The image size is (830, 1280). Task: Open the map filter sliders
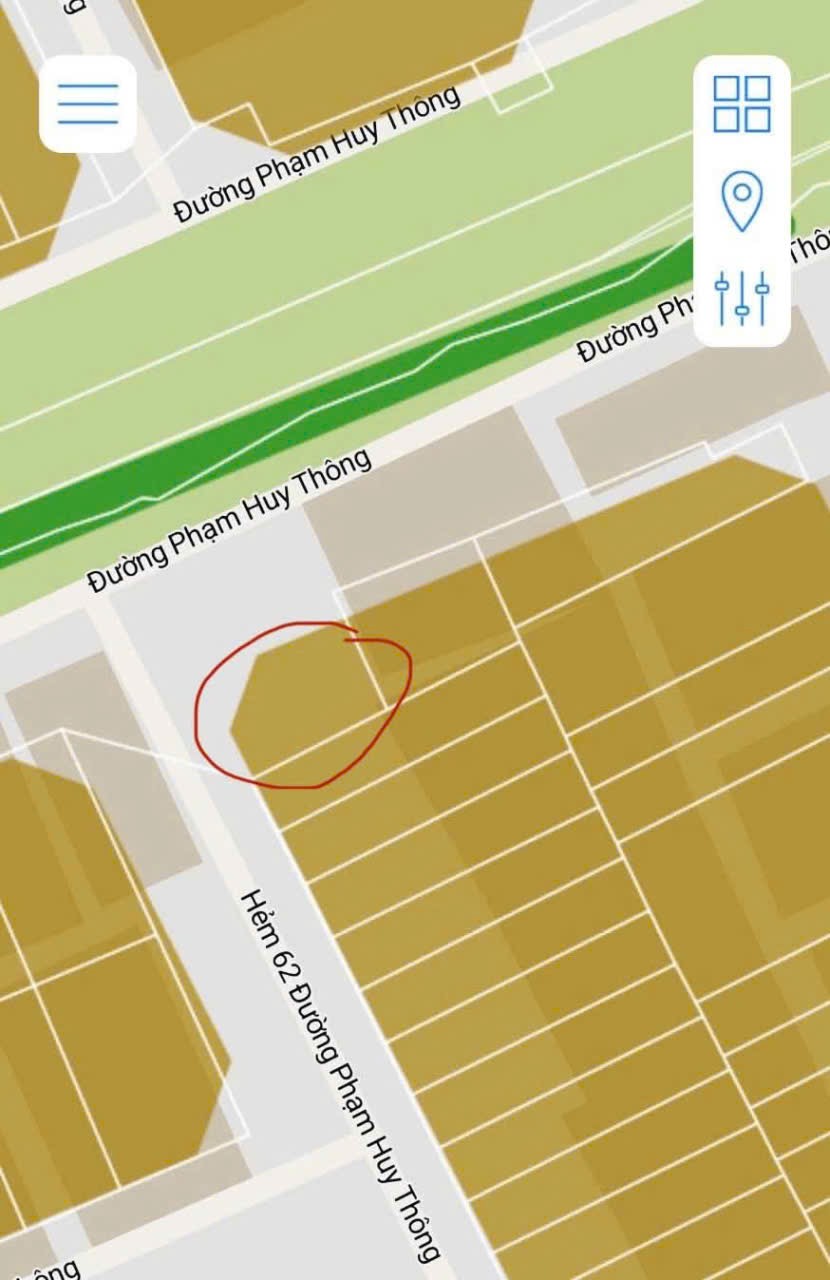tap(741, 297)
